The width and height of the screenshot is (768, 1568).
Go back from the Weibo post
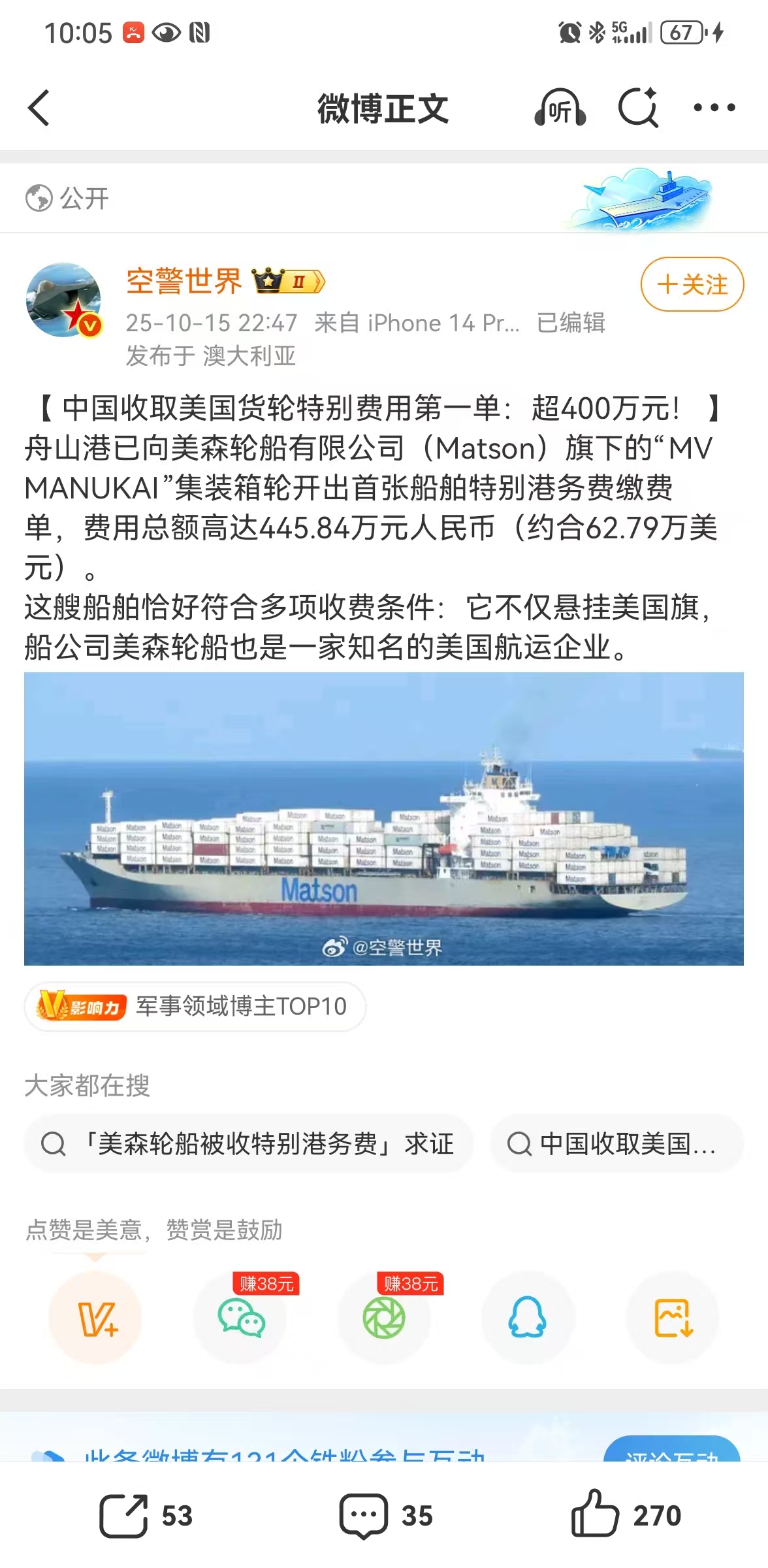point(39,108)
